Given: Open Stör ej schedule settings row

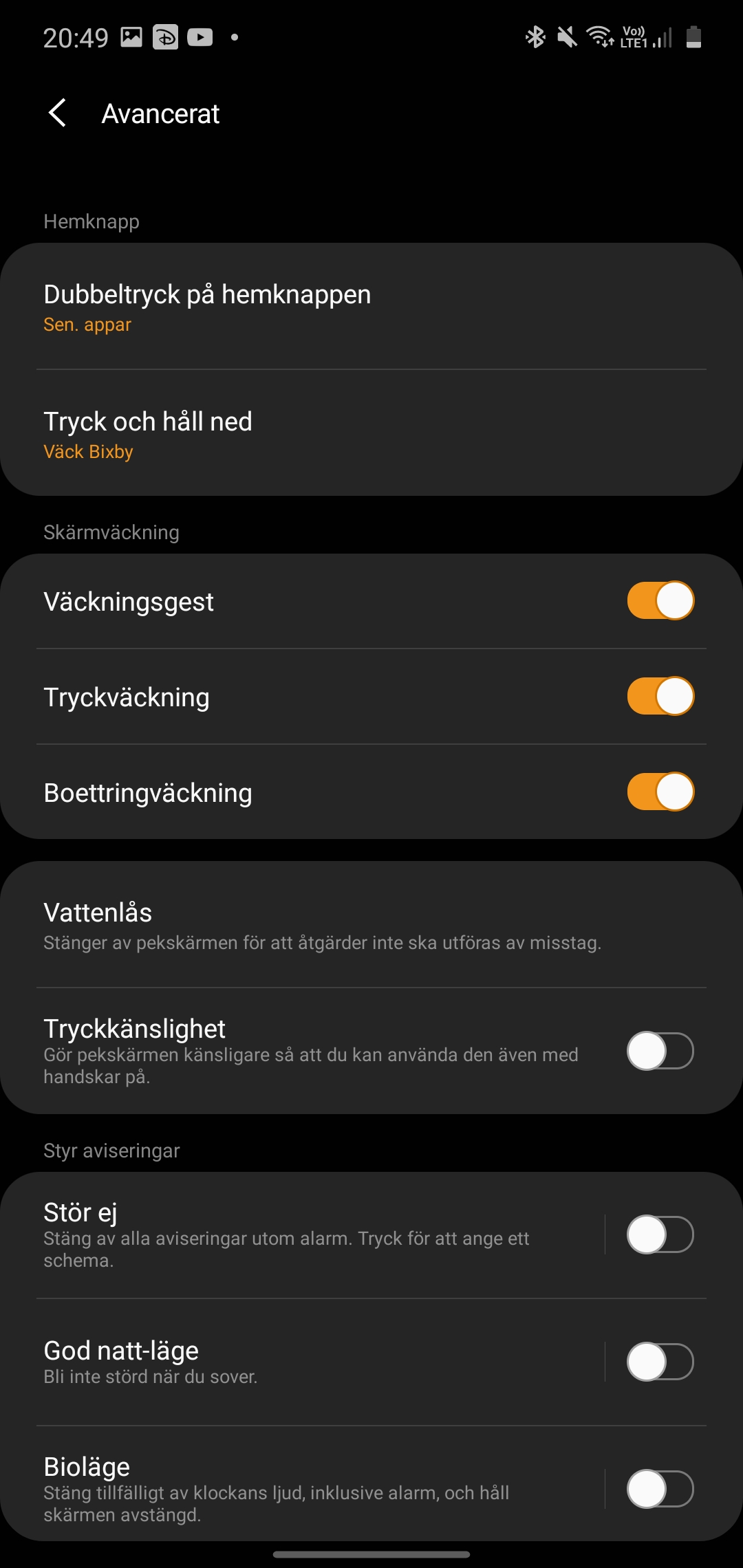Looking at the screenshot, I should tap(310, 1235).
